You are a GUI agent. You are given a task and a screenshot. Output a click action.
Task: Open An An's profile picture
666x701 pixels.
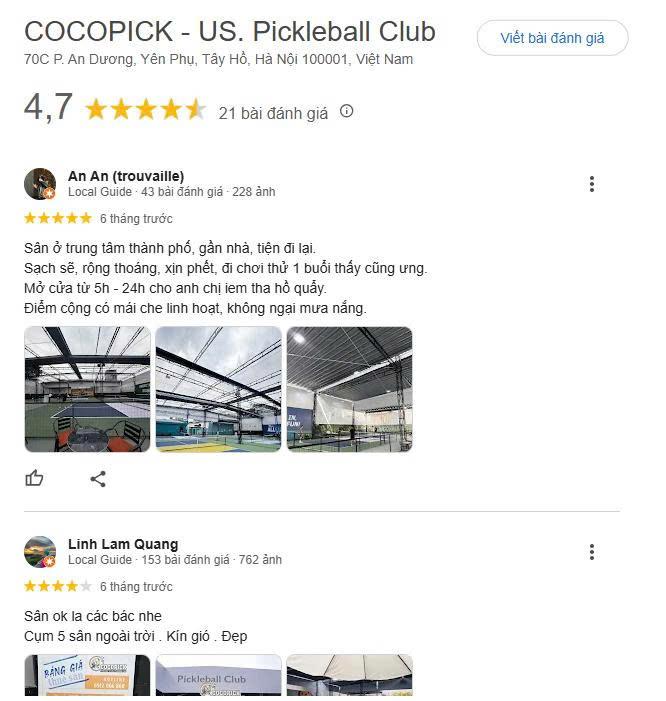pyautogui.click(x=40, y=184)
